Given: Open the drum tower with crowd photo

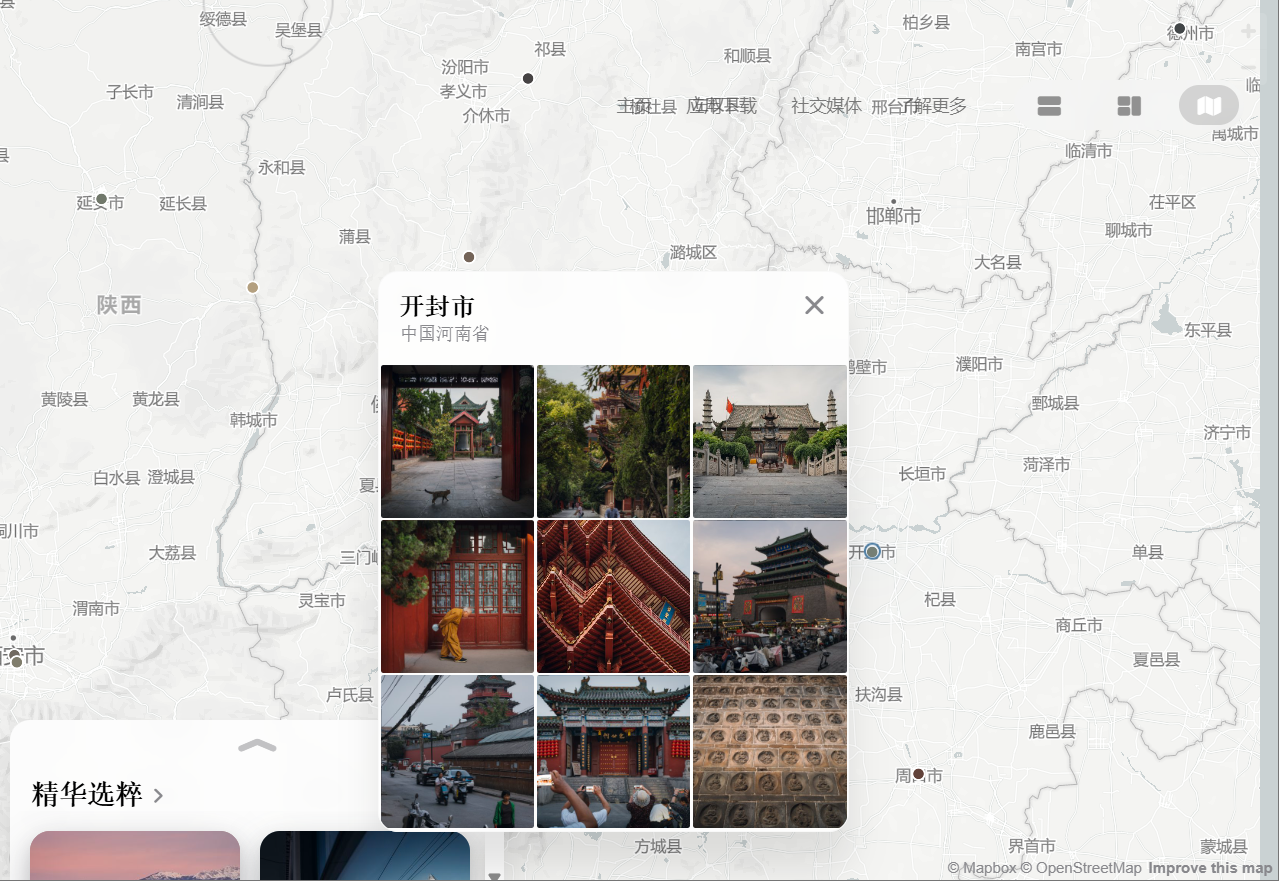Looking at the screenshot, I should pyautogui.click(x=769, y=596).
